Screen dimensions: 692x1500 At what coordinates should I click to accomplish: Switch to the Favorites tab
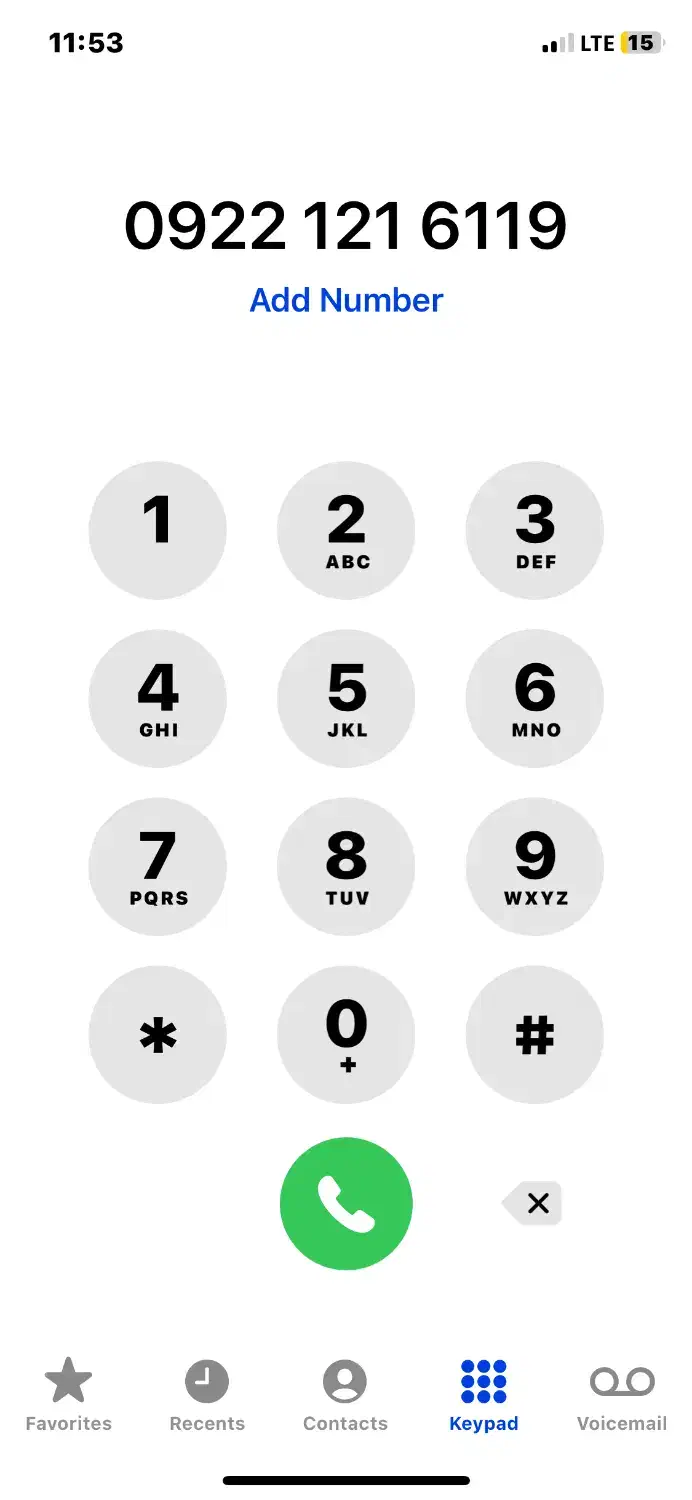[x=68, y=1395]
